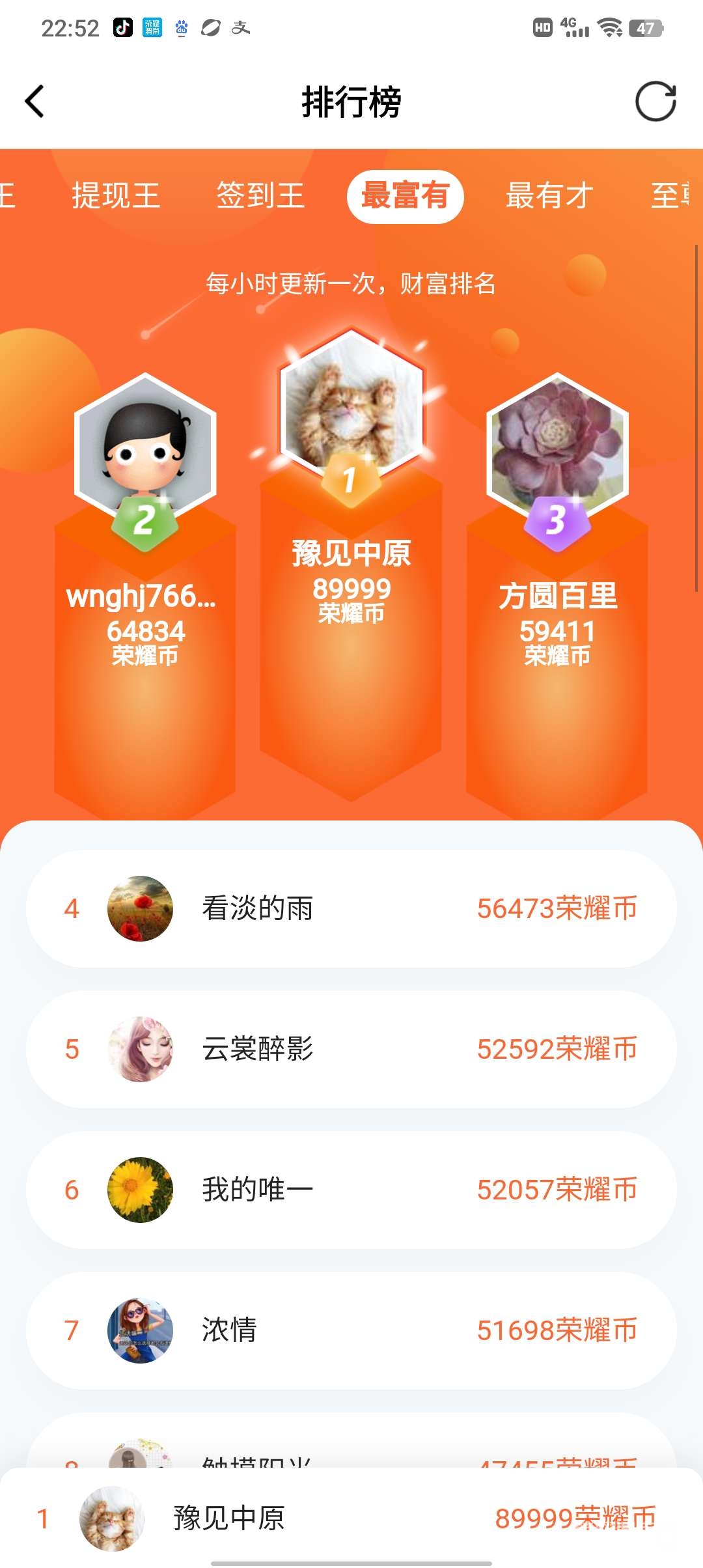The height and width of the screenshot is (1568, 703).
Task: Switch to the 签到王 tab
Action: click(x=260, y=196)
